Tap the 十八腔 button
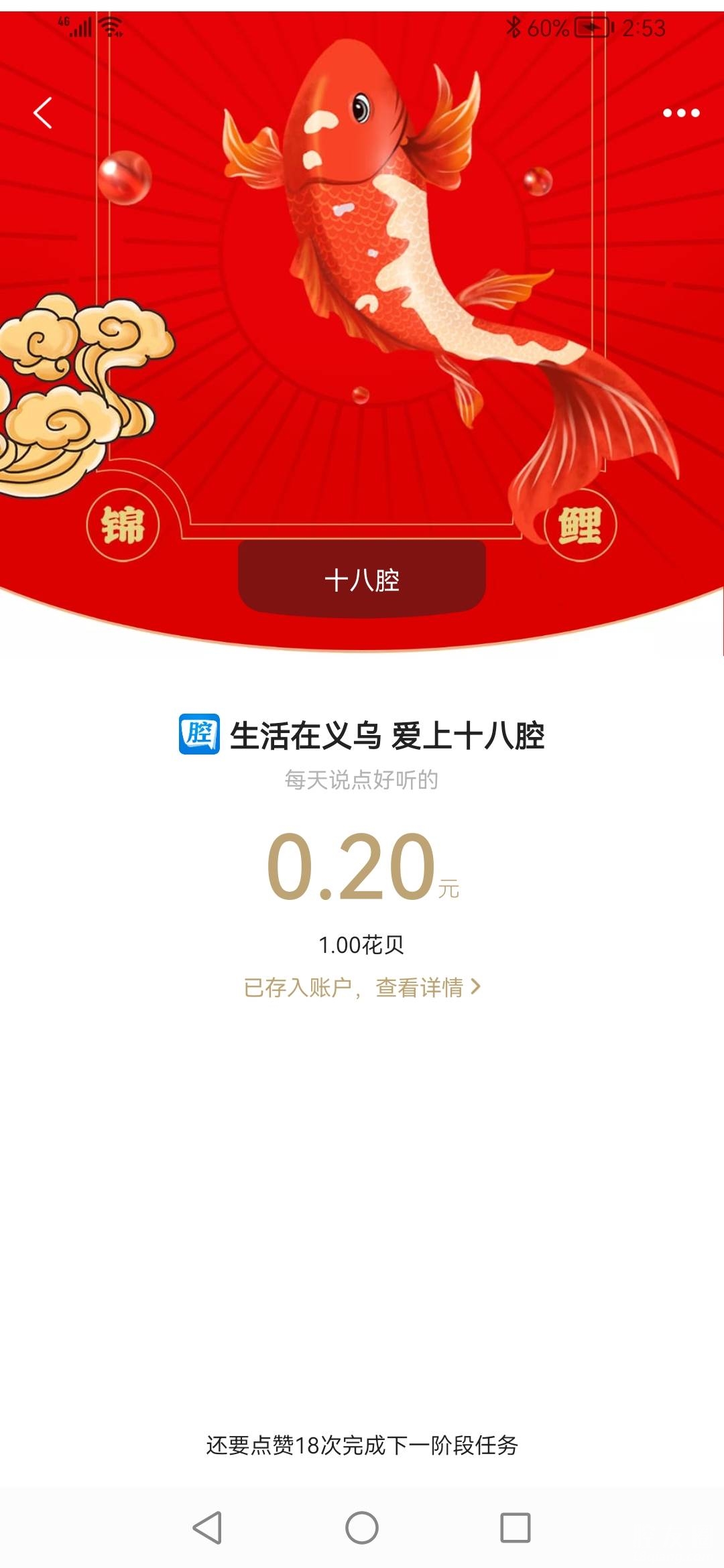724x1568 pixels. click(x=362, y=579)
